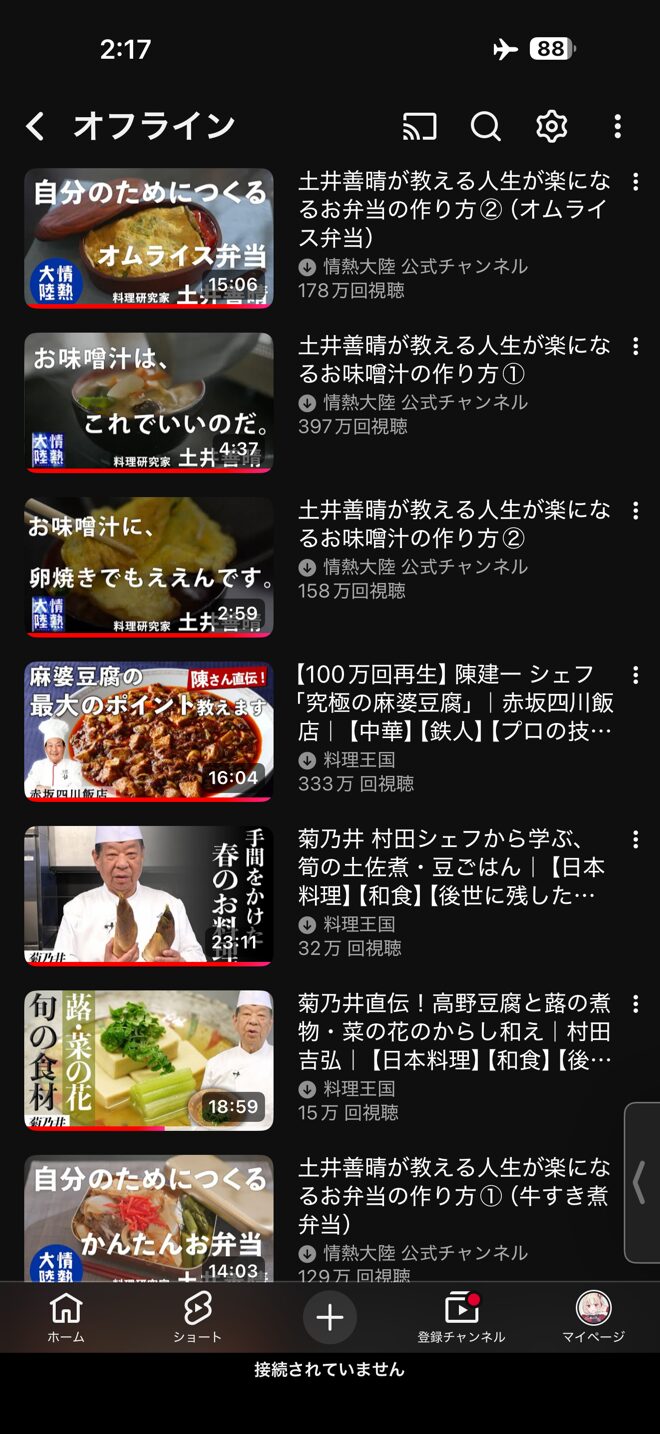
Task: Open options for the 麻婆豆腐 video
Action: 635,675
